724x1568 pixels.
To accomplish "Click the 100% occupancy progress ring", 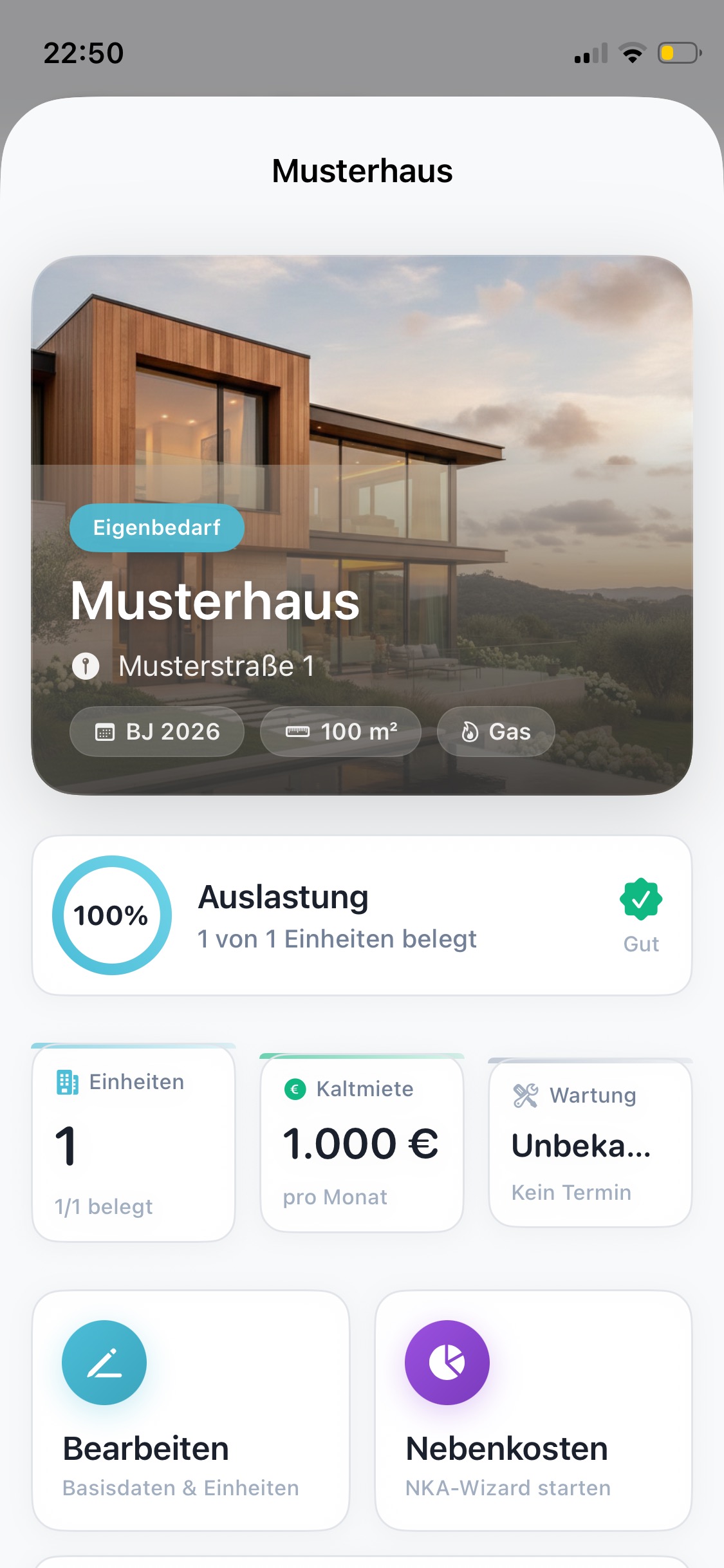I will point(111,917).
